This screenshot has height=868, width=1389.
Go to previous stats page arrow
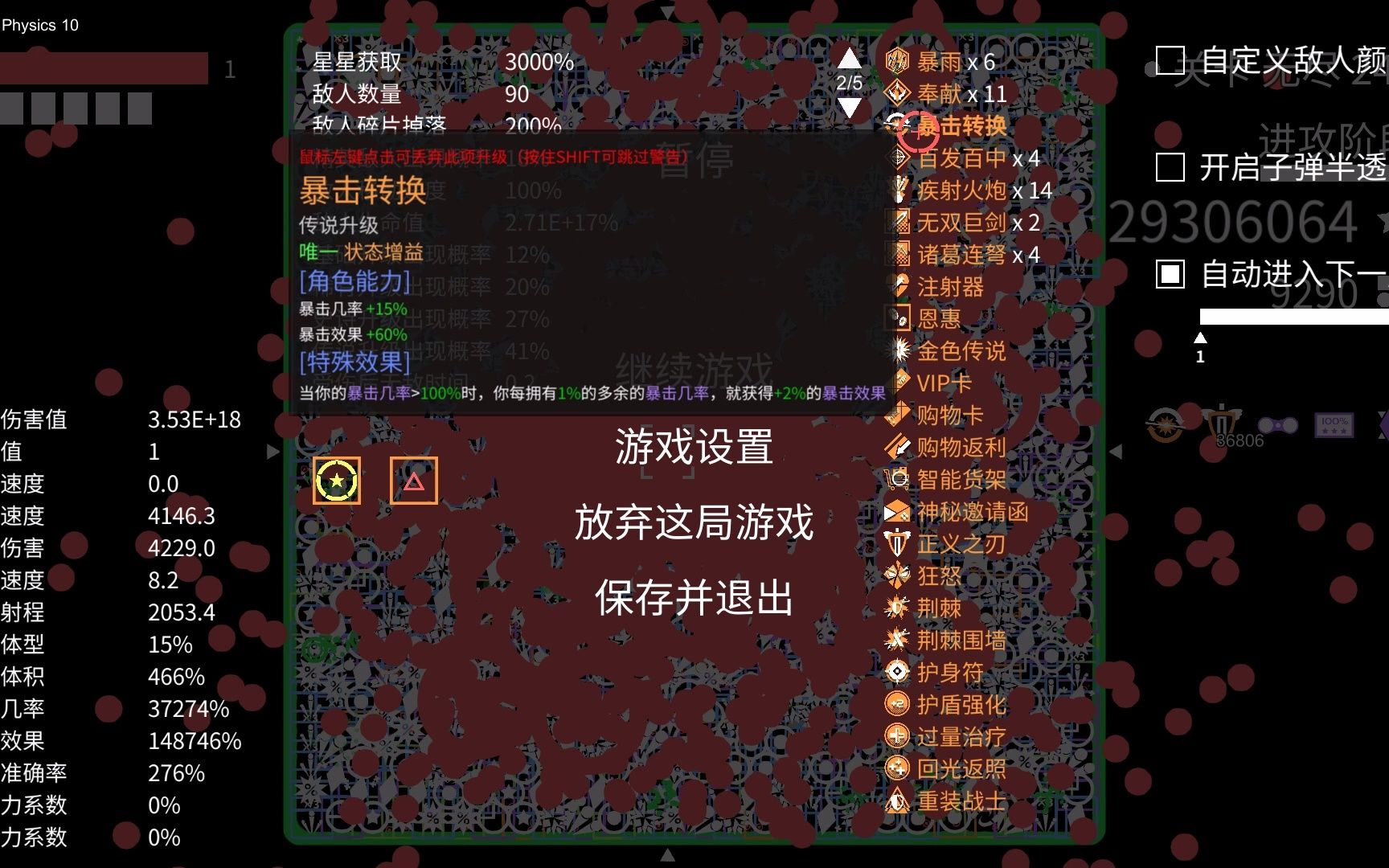click(849, 59)
